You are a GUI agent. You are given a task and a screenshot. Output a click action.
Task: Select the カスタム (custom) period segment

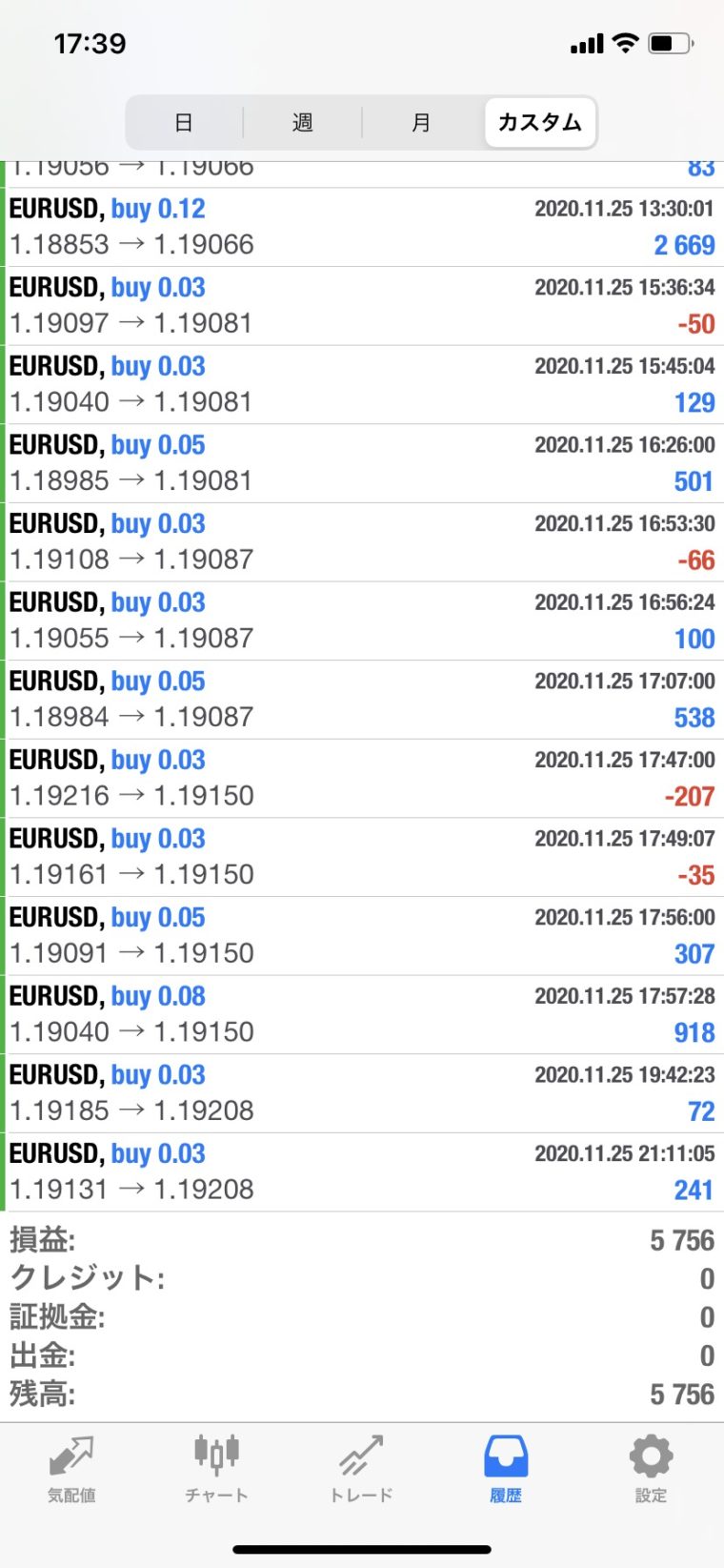click(540, 122)
